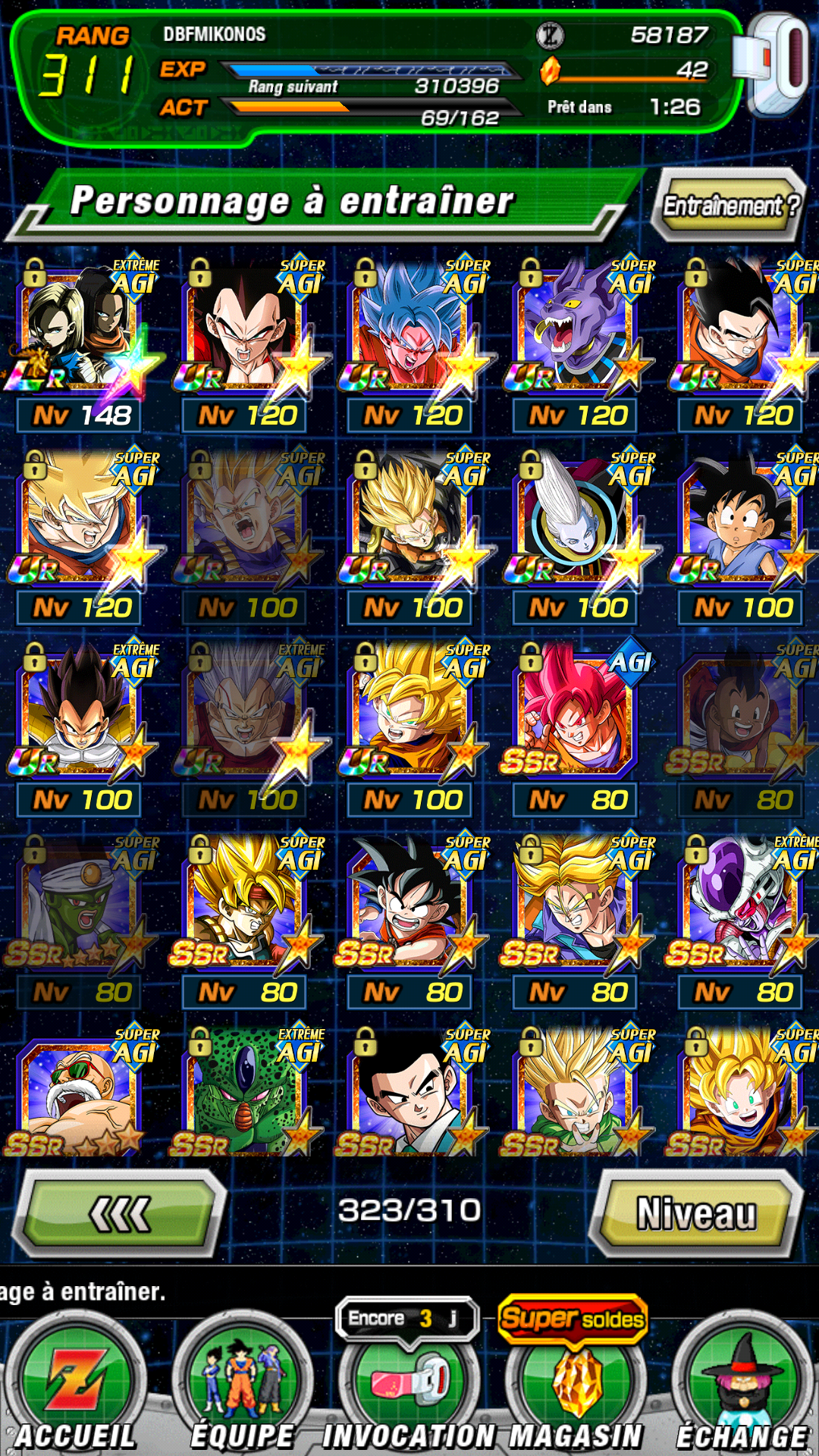Open the Entraînement ? help button
Image resolution: width=819 pixels, height=1456 pixels.
pos(728,205)
